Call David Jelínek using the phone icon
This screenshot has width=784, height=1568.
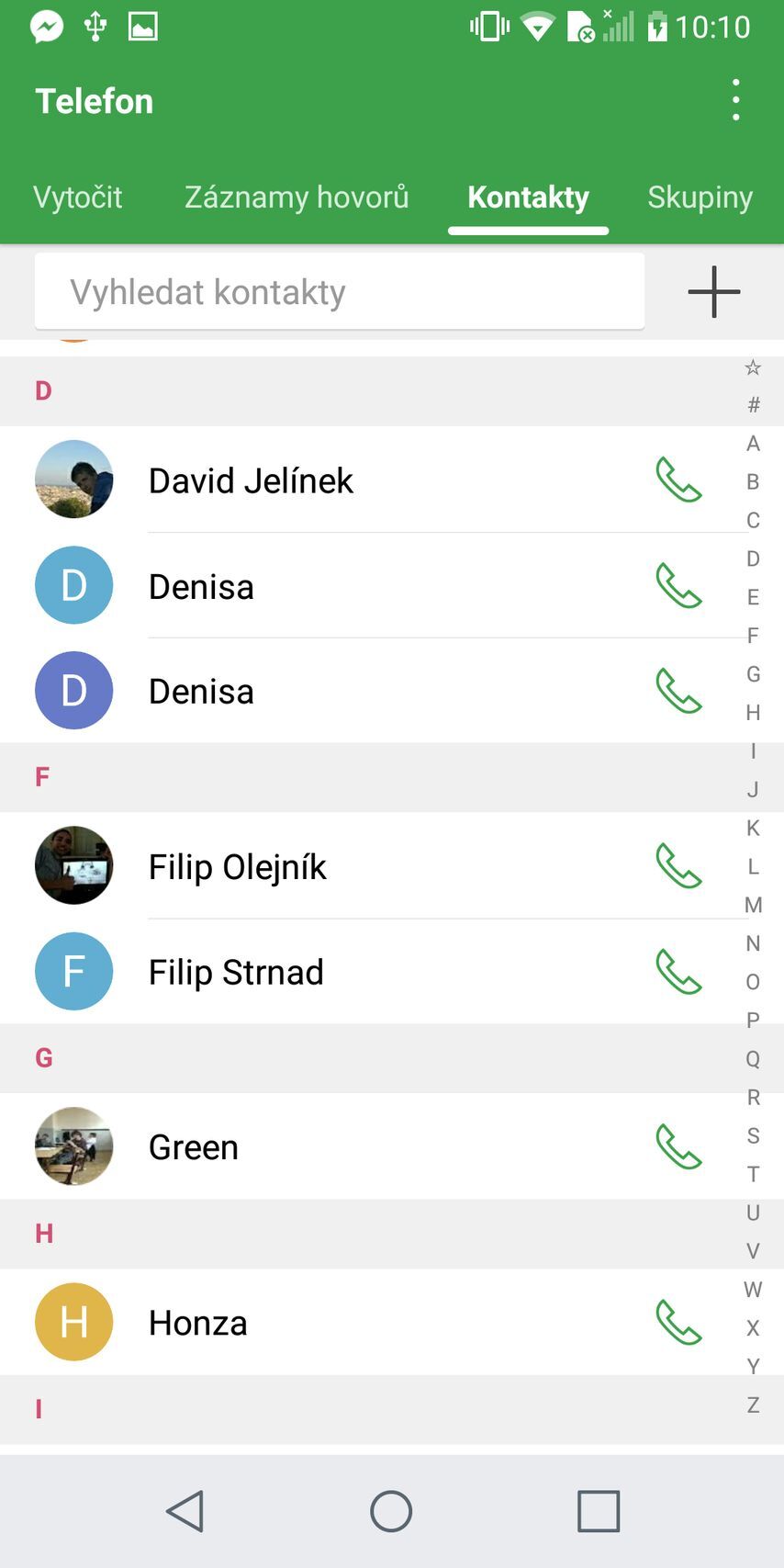coord(679,479)
